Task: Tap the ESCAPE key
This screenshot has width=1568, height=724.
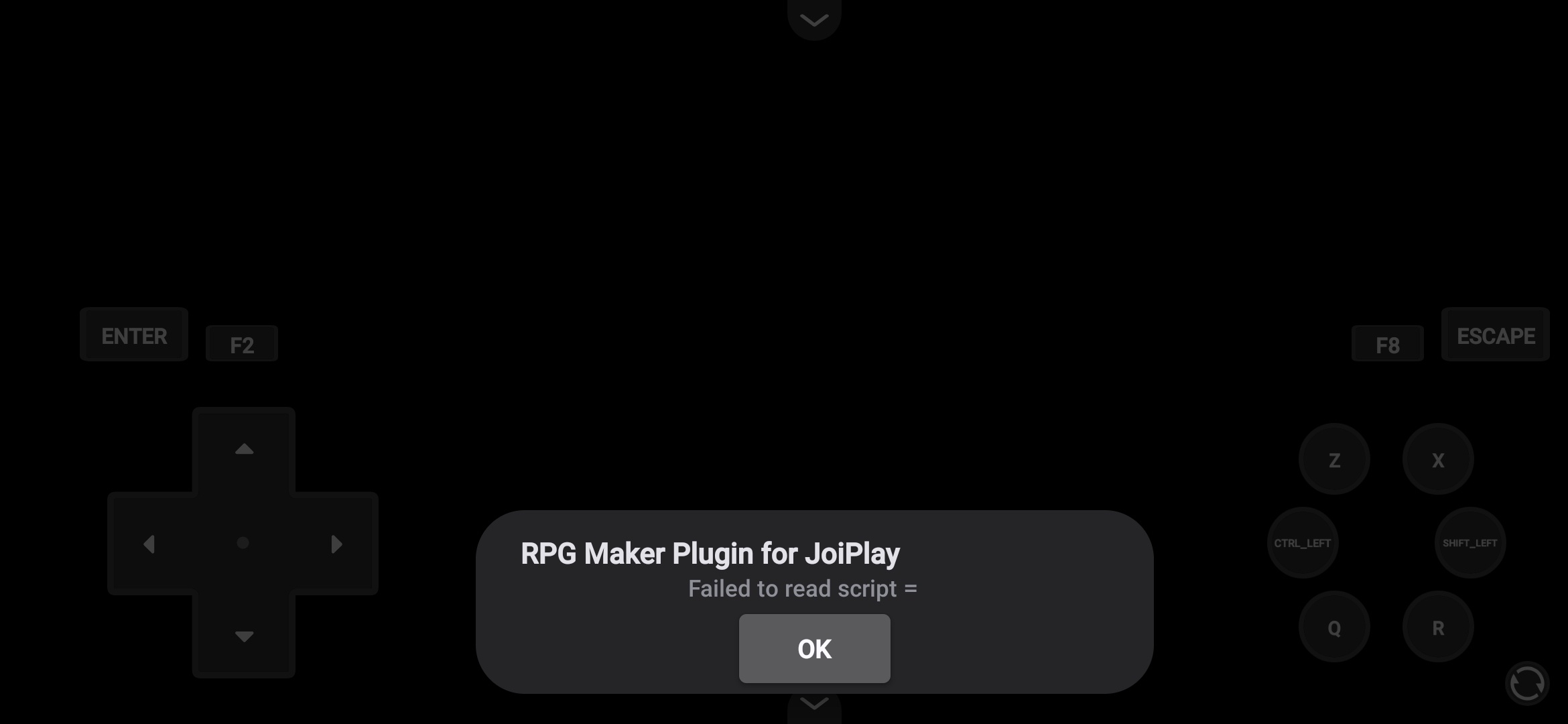Action: pyautogui.click(x=1496, y=335)
